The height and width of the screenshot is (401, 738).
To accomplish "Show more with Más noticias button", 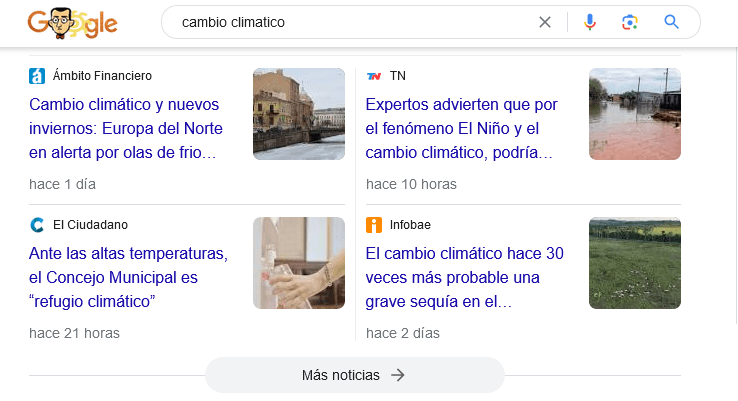I will [354, 375].
